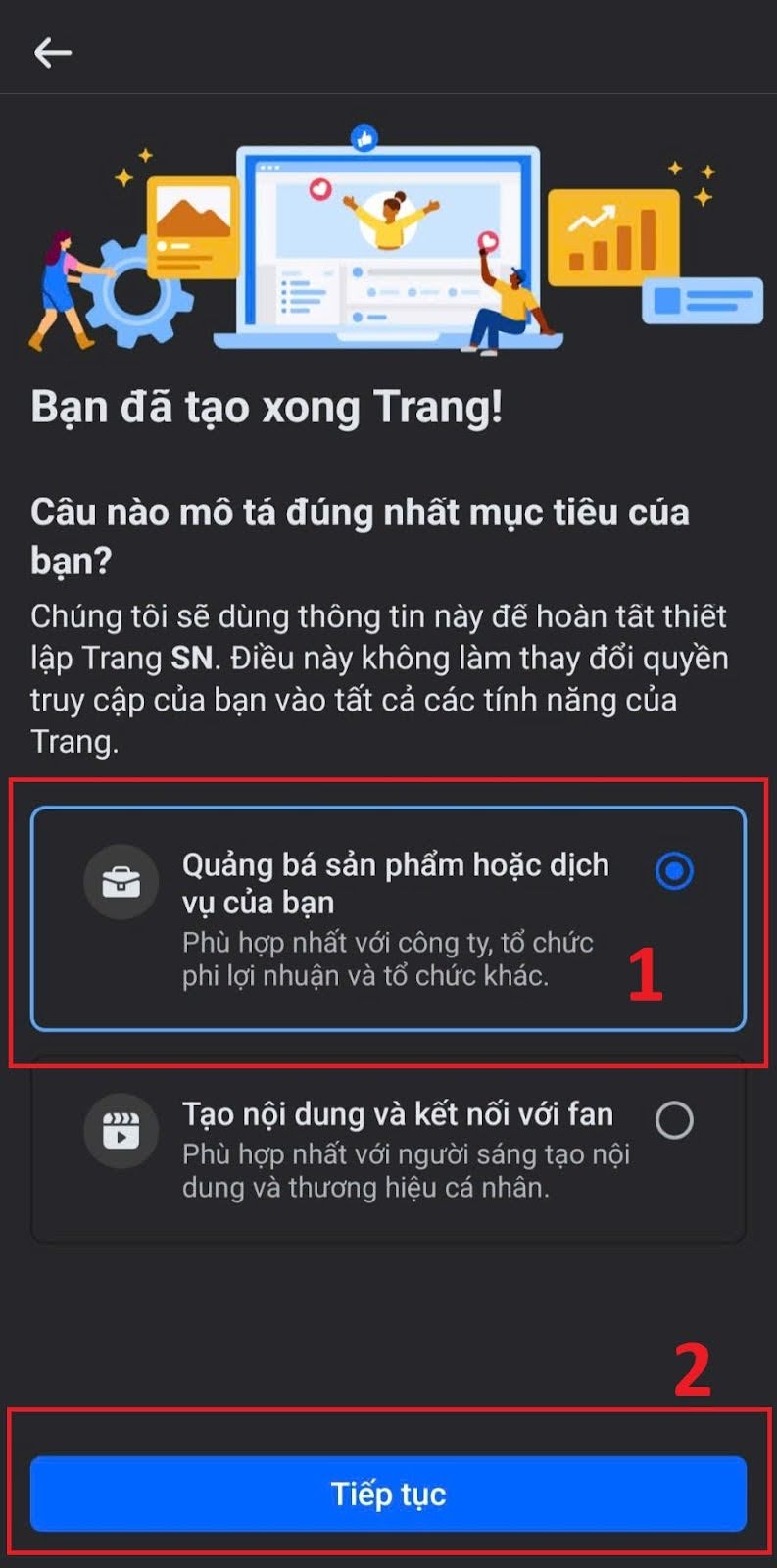The height and width of the screenshot is (1568, 777).
Task: Choose 'Tạo nội dung và kết nối với fan'
Action: (x=388, y=1150)
